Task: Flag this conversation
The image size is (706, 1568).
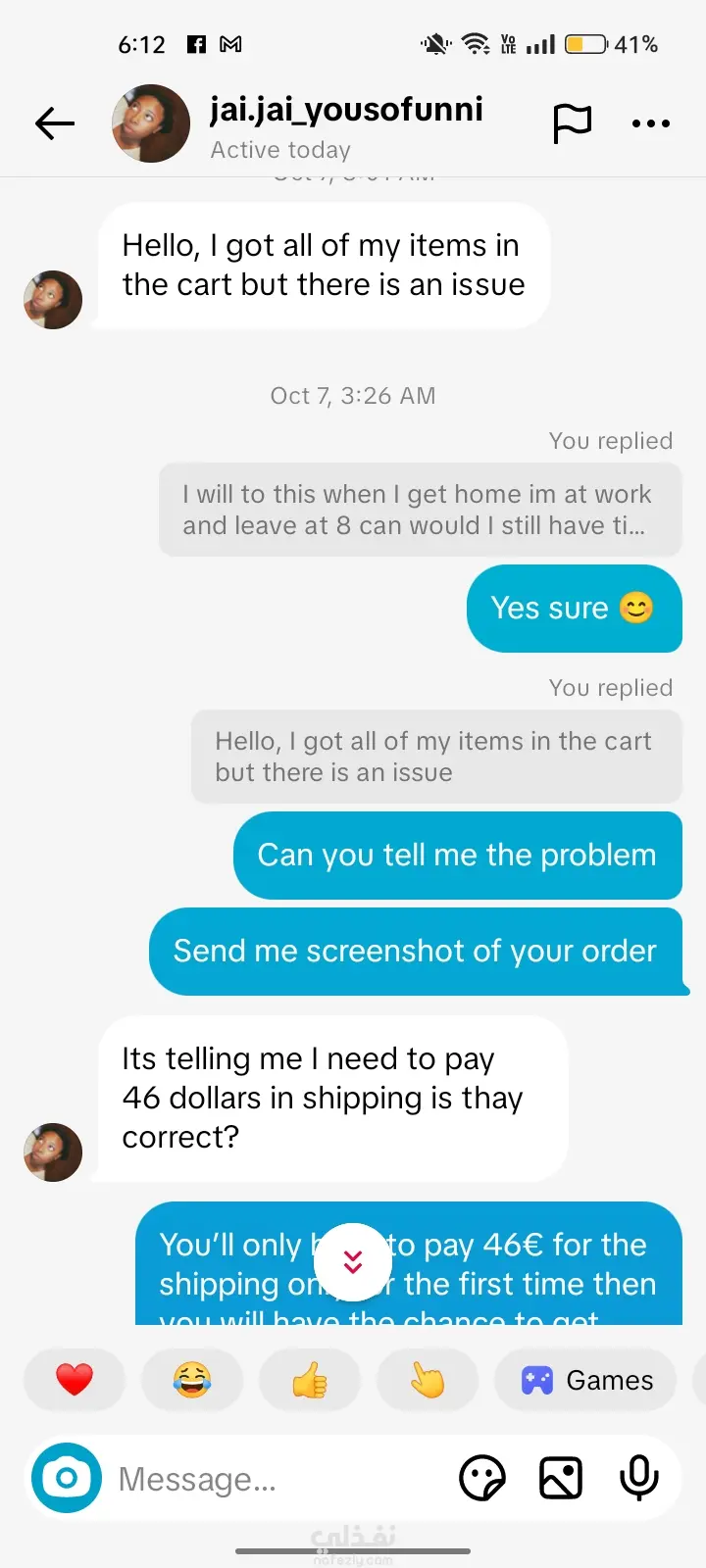Action: click(573, 123)
